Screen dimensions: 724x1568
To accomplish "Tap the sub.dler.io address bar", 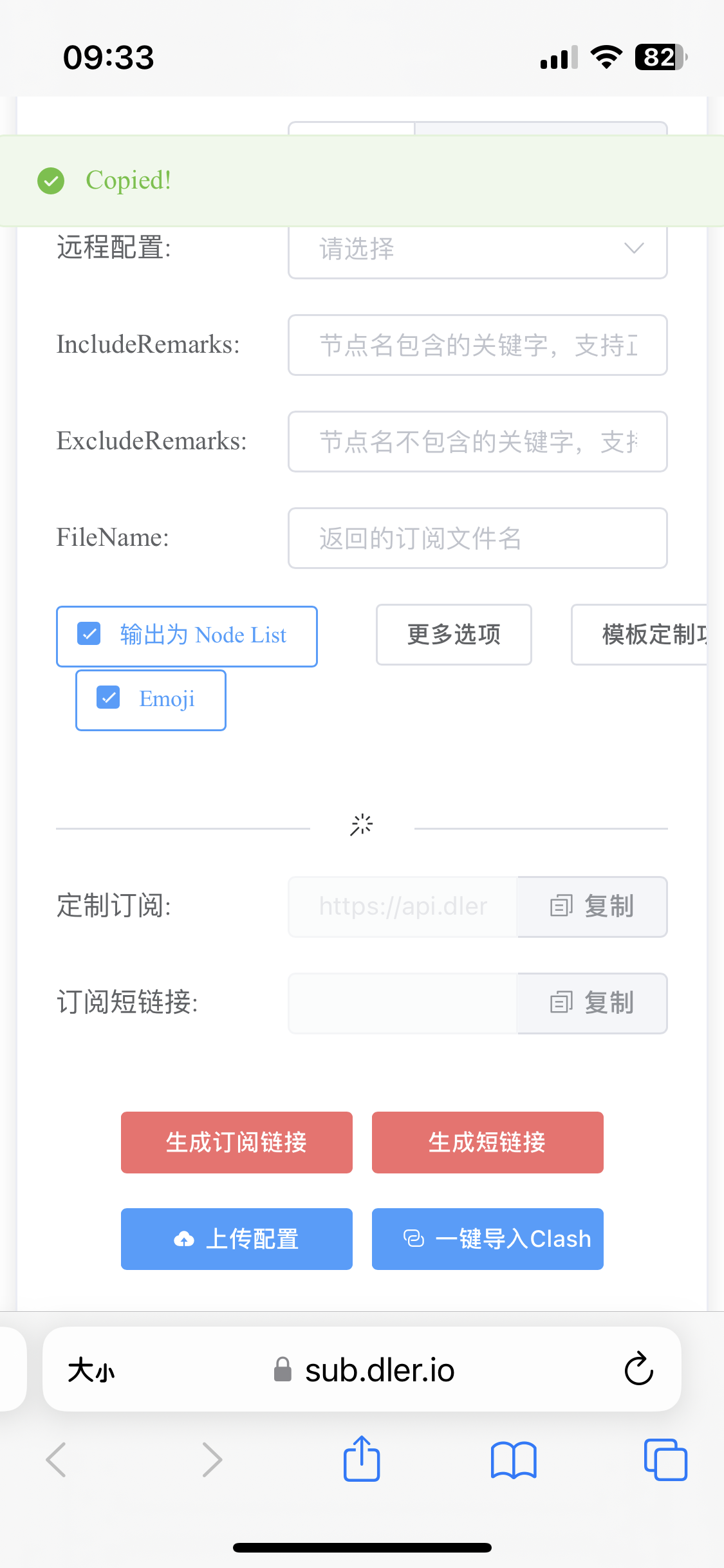I will tap(380, 1370).
